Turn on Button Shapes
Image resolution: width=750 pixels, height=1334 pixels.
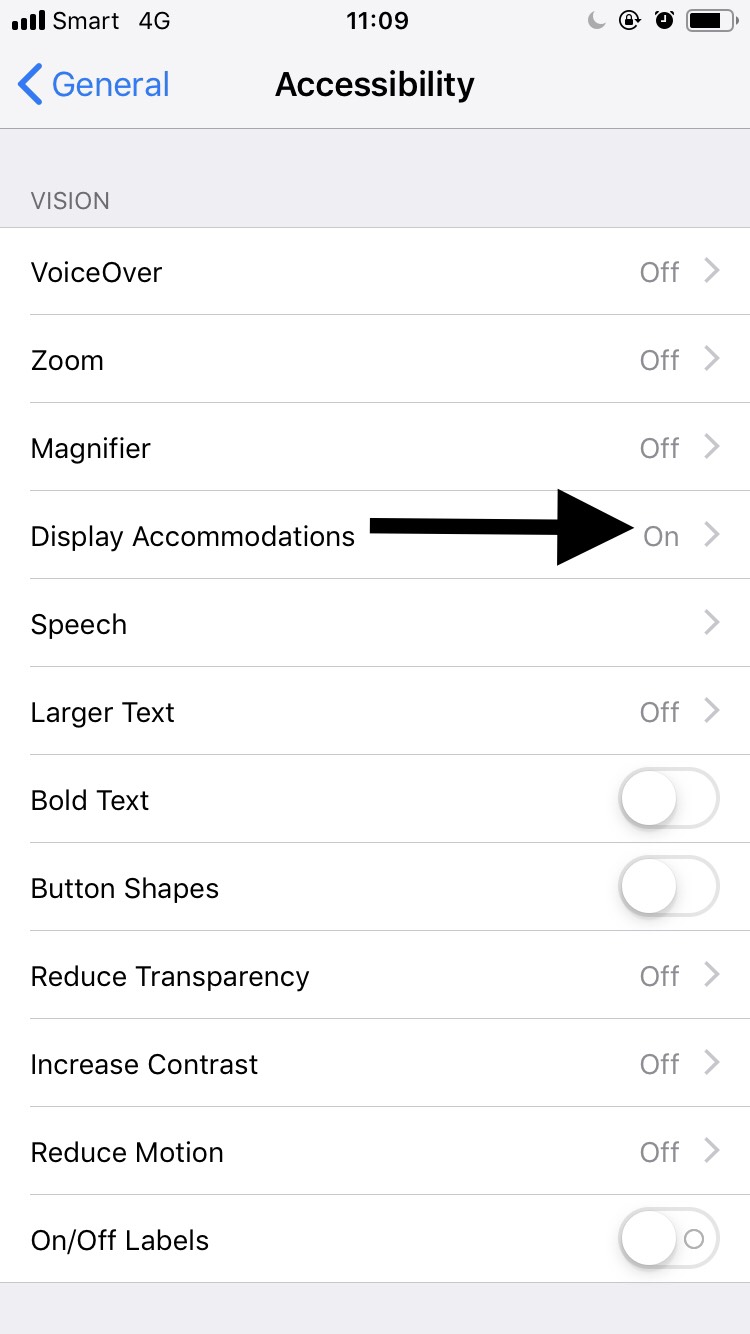668,888
